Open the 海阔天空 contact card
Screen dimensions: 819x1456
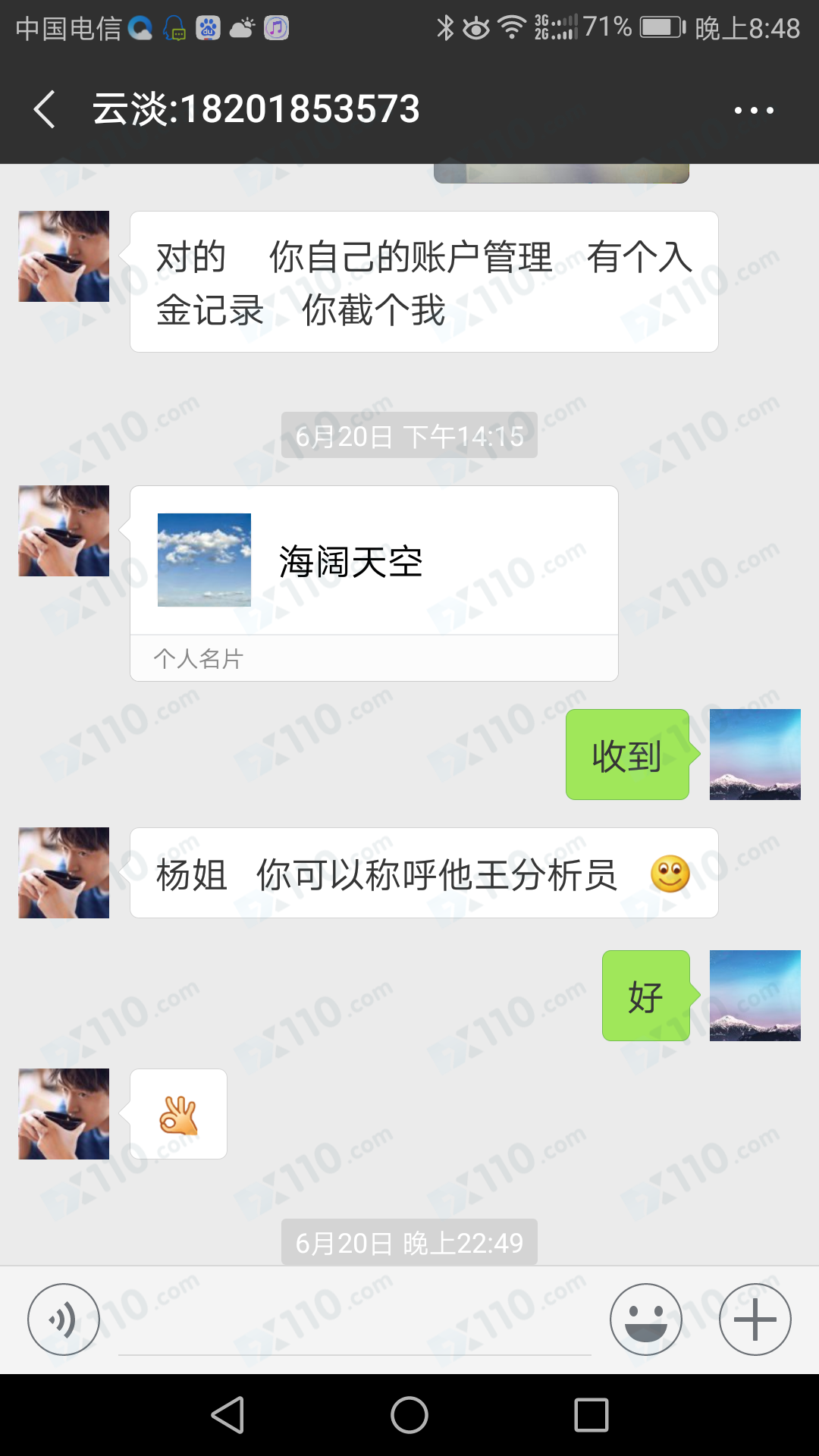pyautogui.click(x=374, y=562)
